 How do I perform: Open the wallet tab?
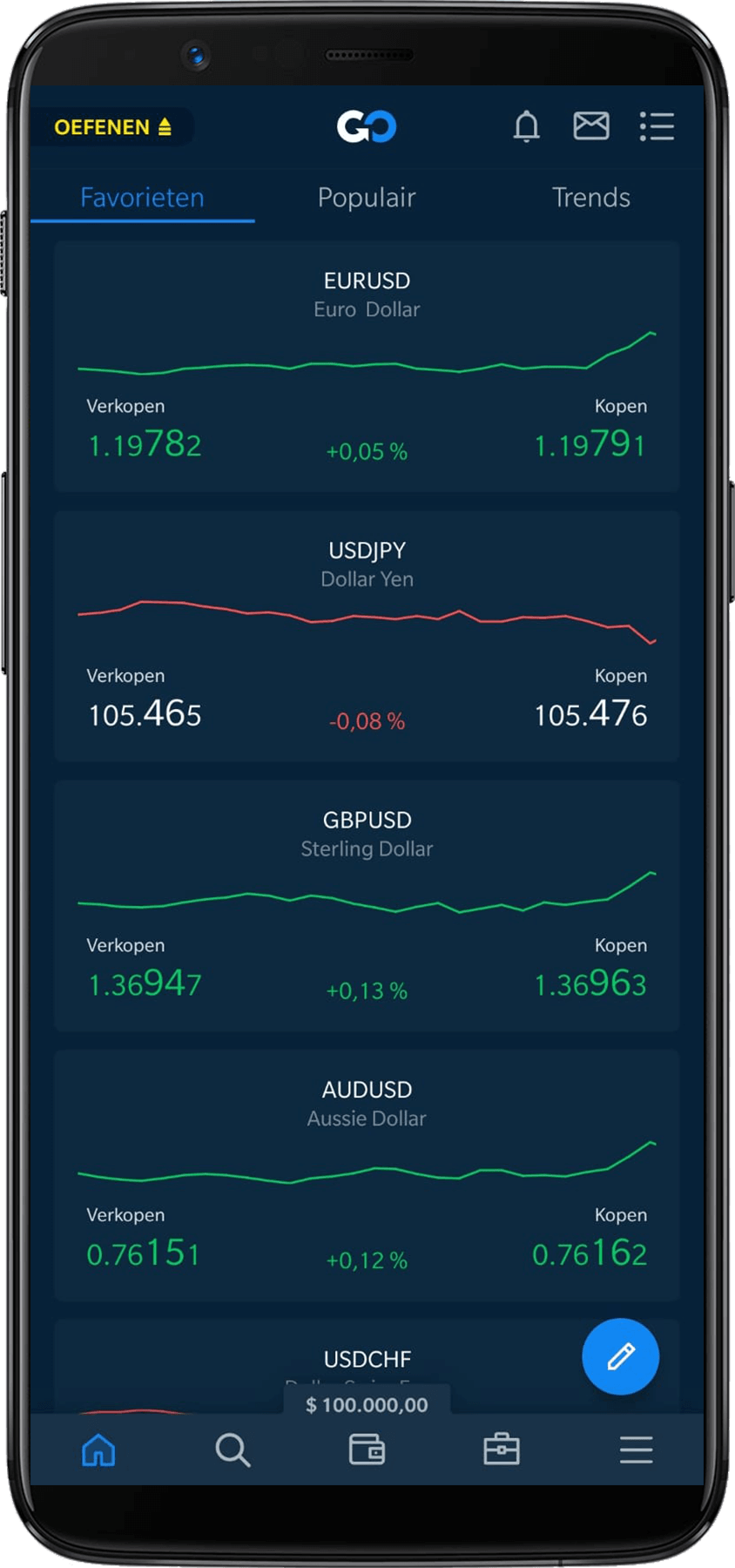coord(367,1450)
